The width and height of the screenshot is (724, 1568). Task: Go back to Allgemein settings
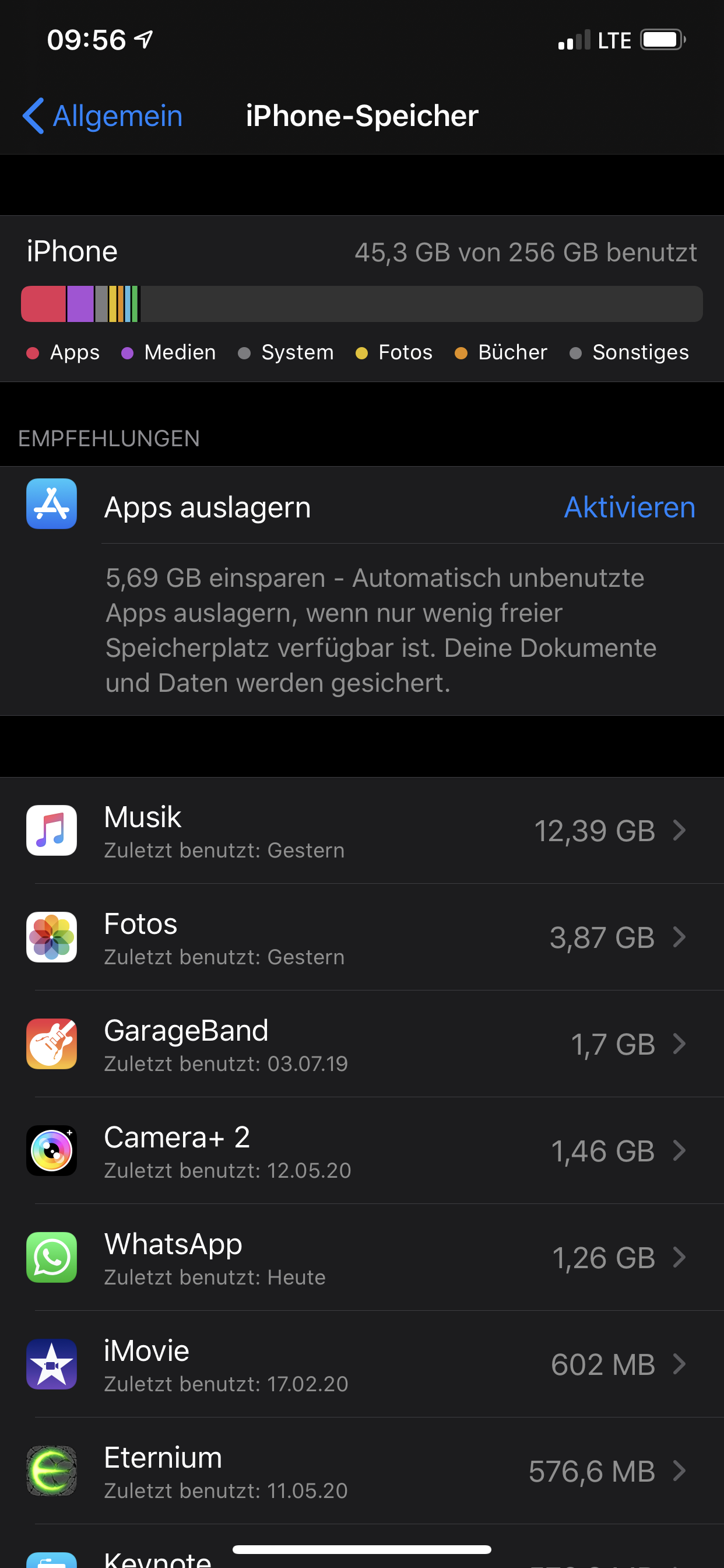(x=102, y=116)
